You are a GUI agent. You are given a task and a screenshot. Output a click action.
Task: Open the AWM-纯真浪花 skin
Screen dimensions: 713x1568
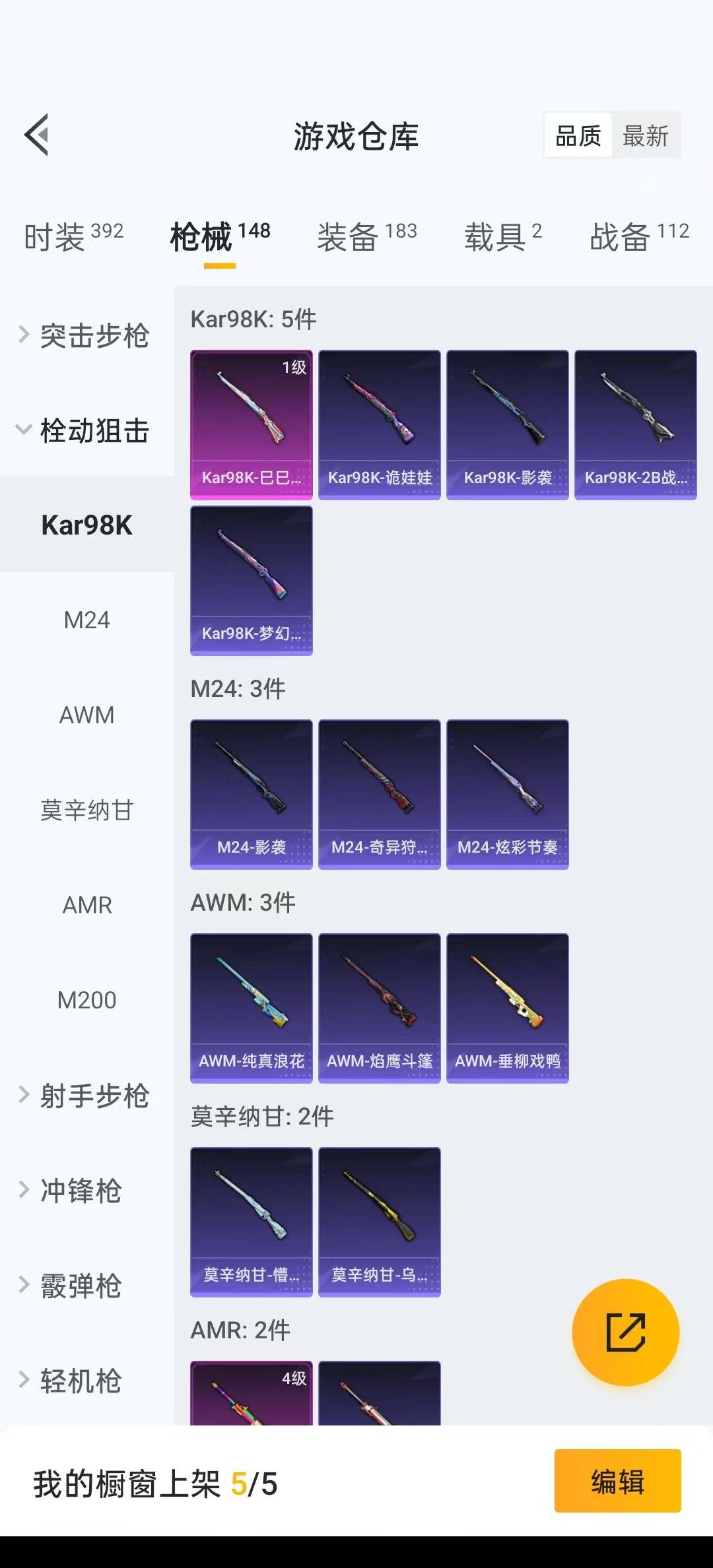pyautogui.click(x=251, y=1008)
